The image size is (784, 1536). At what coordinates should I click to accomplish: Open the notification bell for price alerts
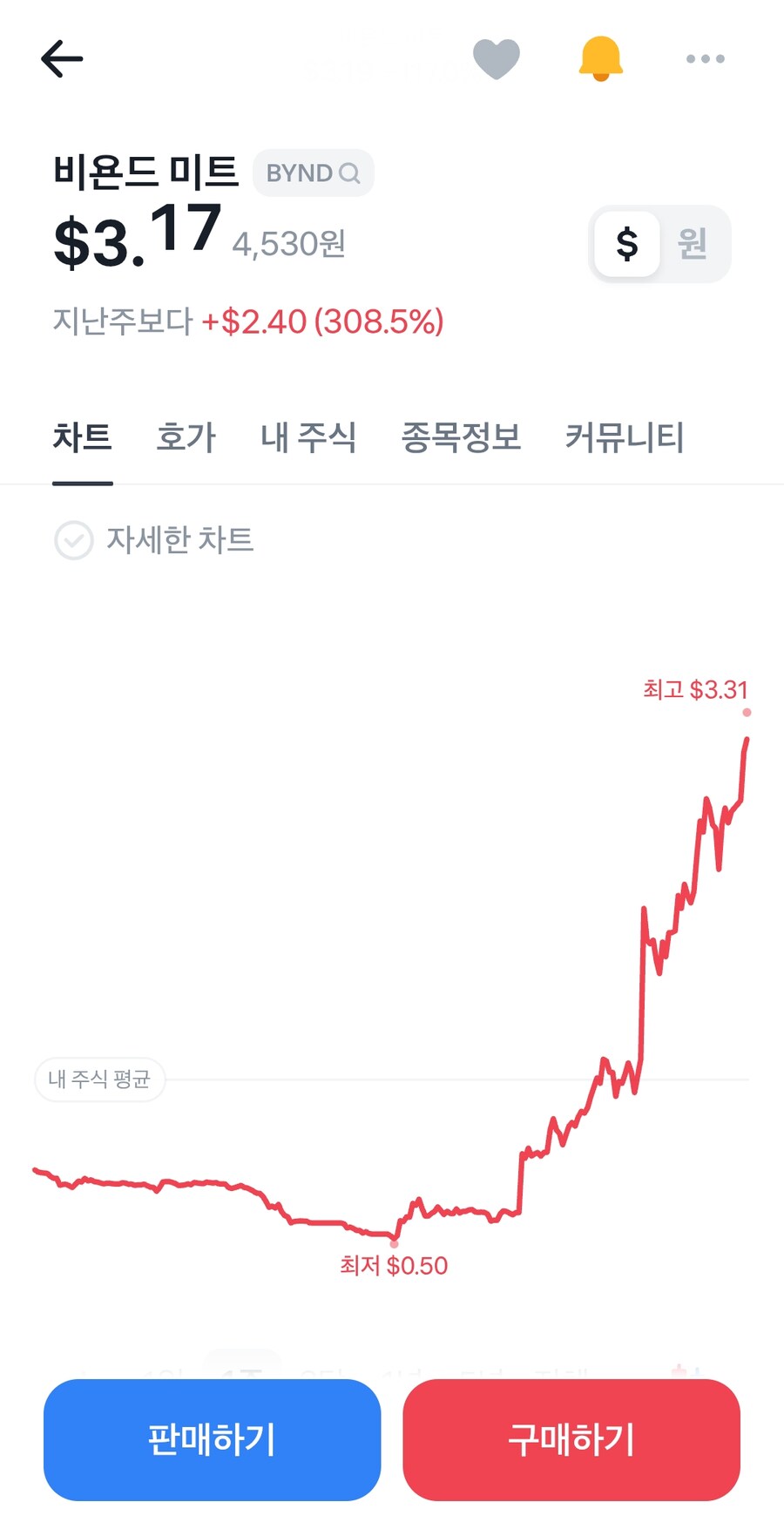(601, 58)
